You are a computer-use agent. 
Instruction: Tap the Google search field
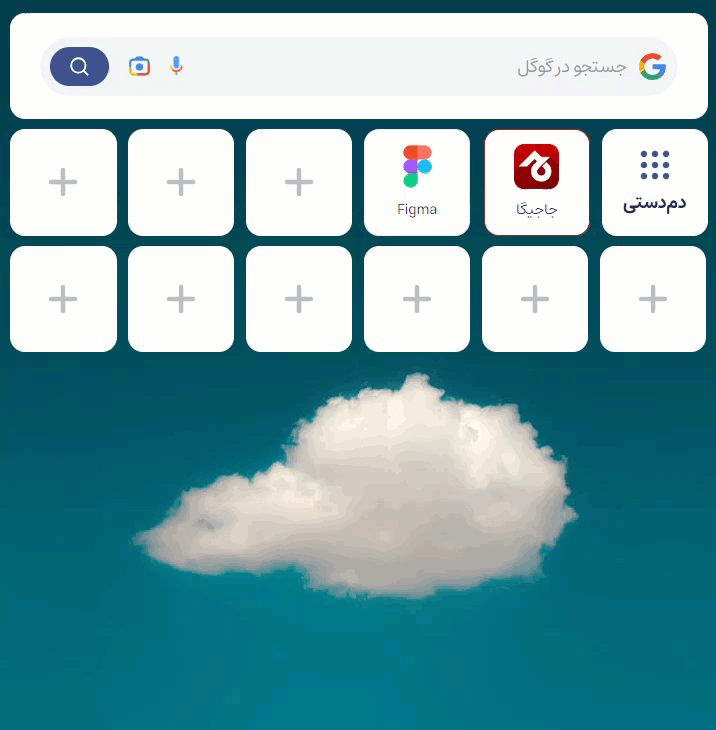400,67
